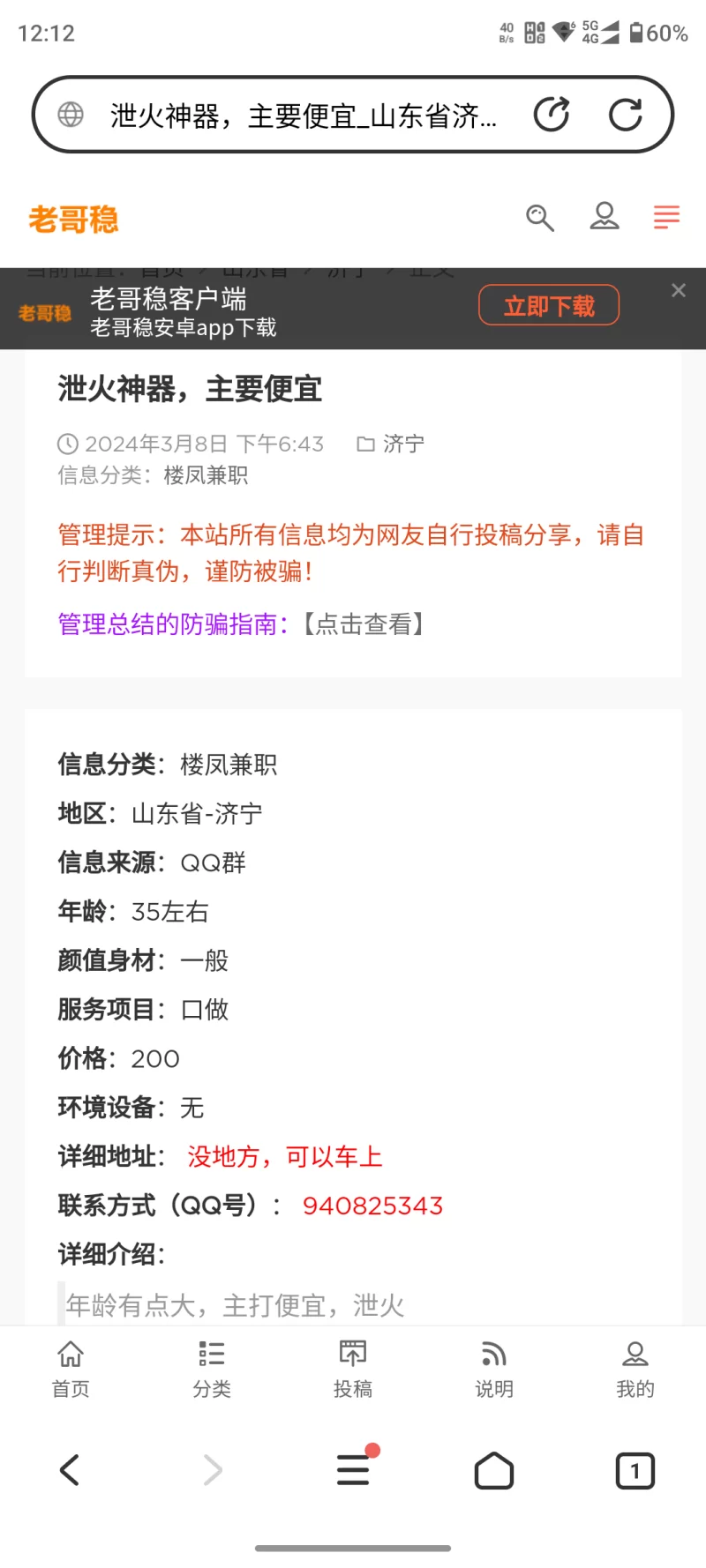Go to the browser home page
This screenshot has height=1568, width=706.
click(x=494, y=1470)
